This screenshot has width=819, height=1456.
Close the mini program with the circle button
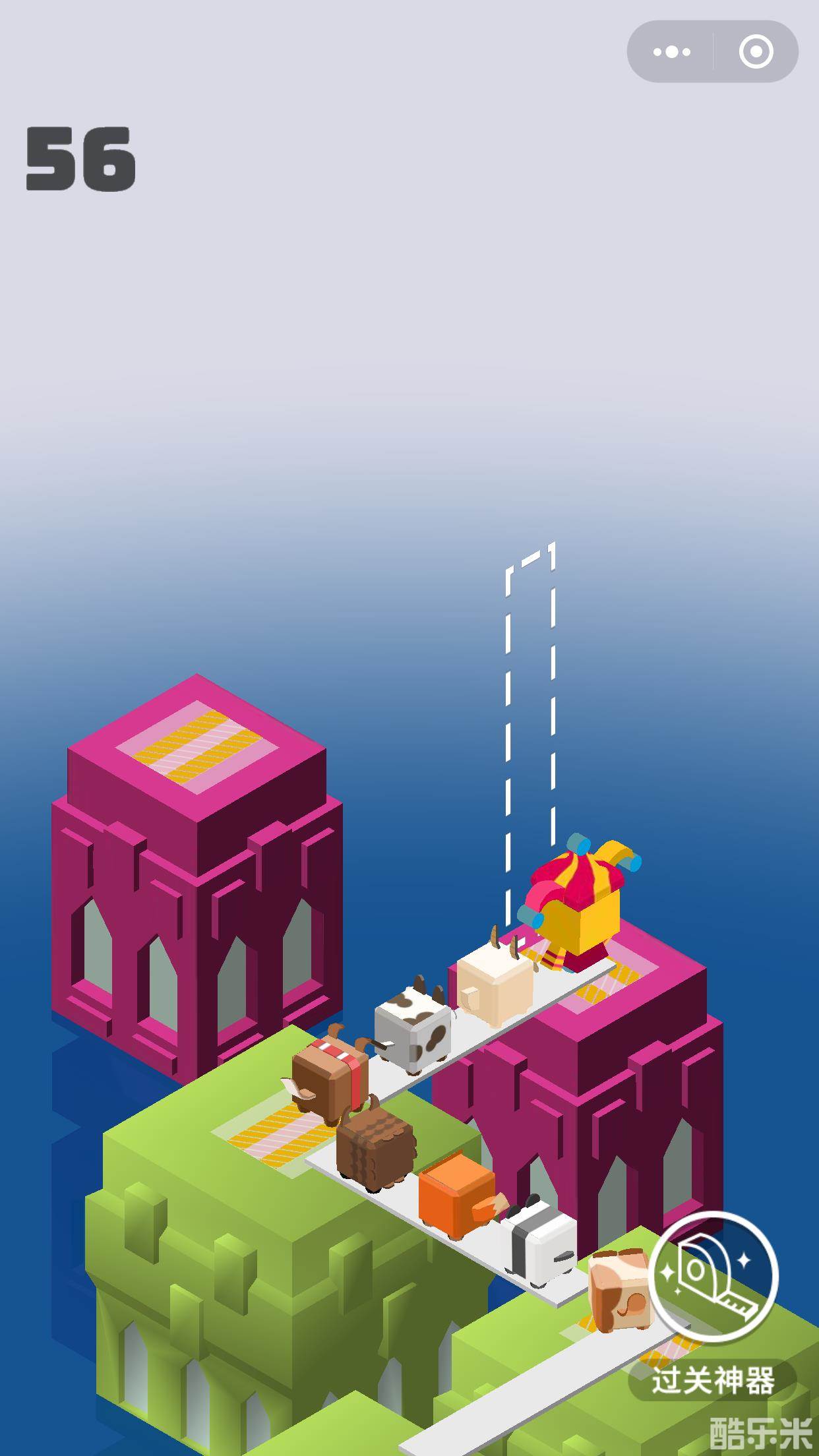pyautogui.click(x=756, y=51)
